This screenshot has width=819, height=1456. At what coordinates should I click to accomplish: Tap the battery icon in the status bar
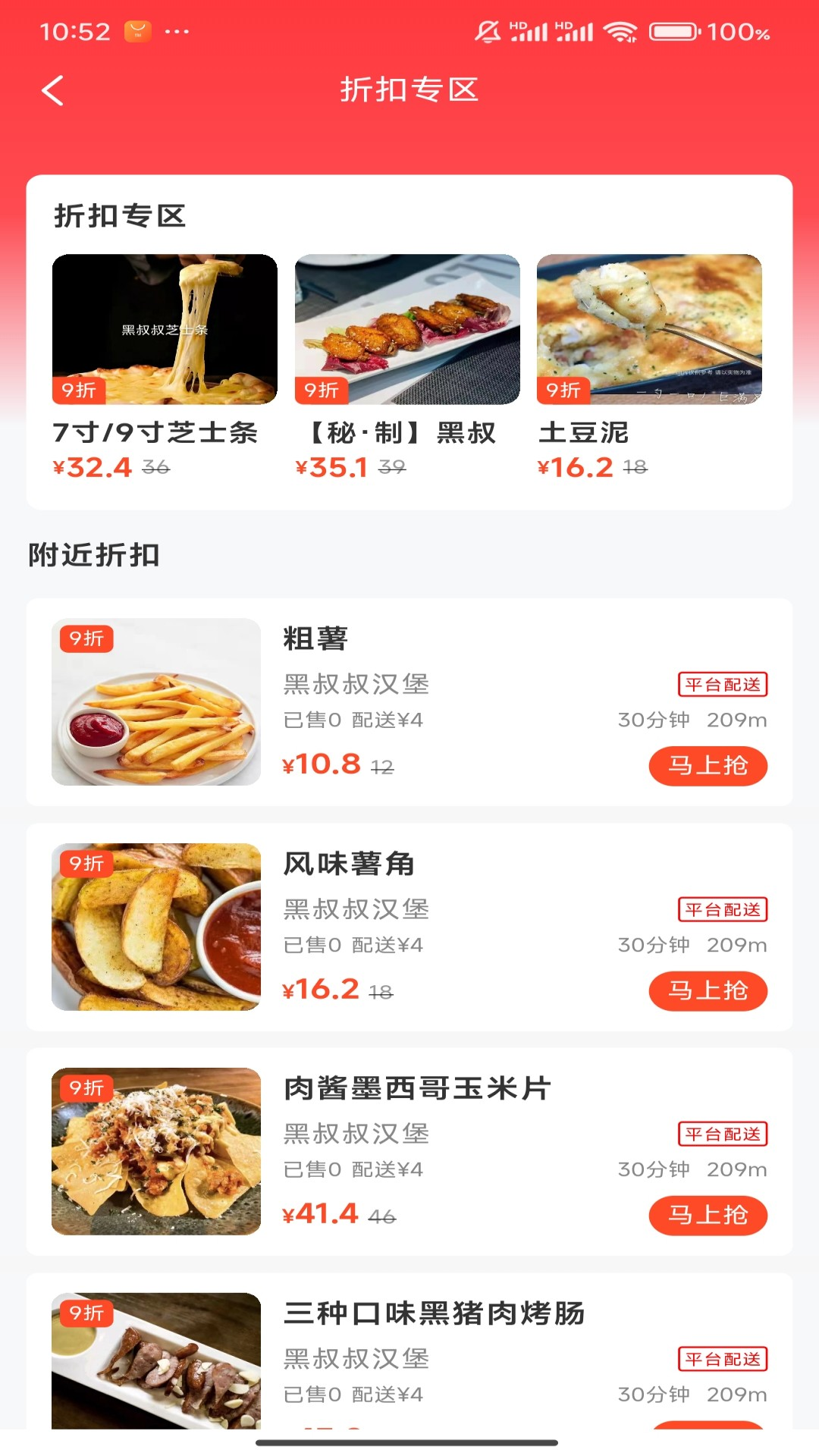tap(670, 32)
